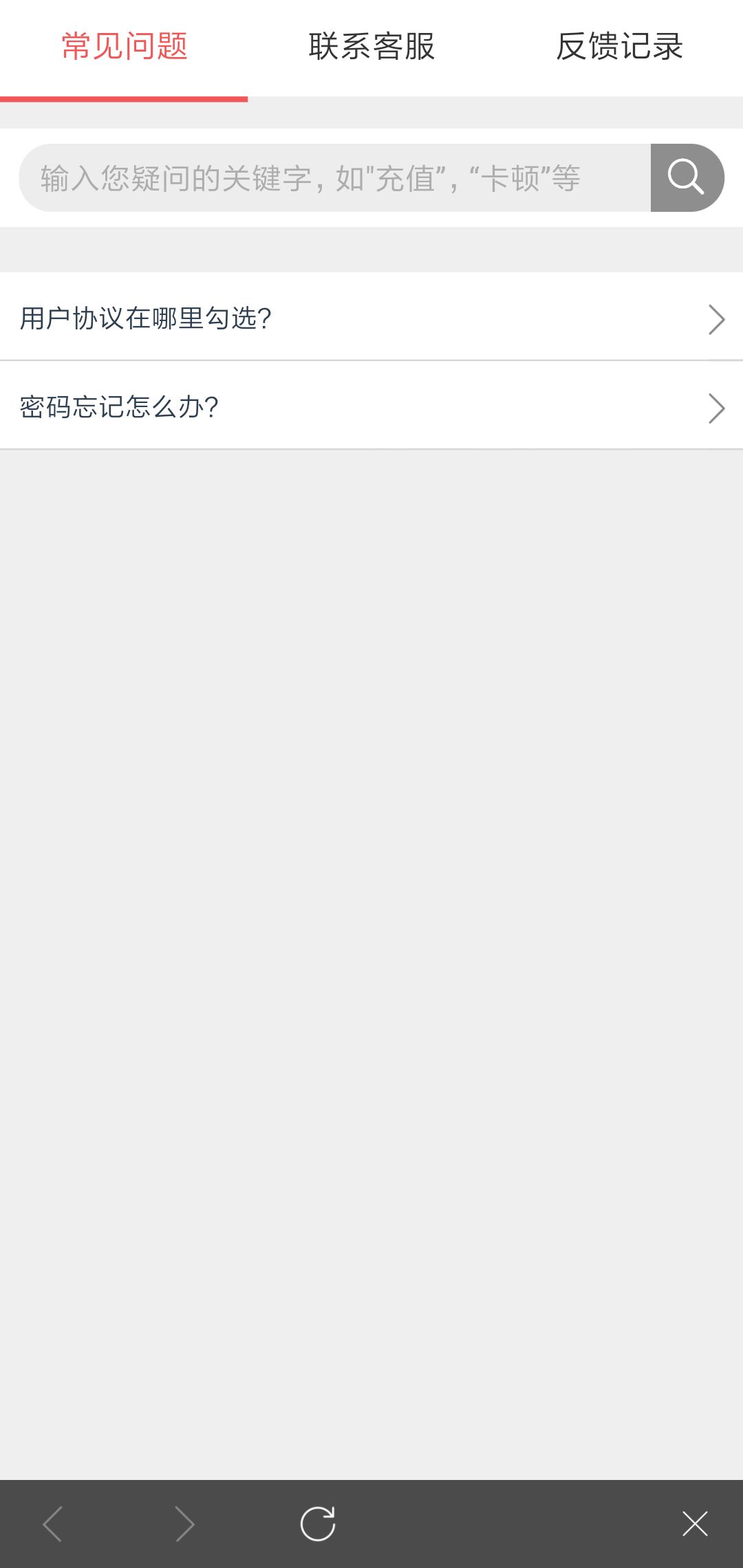Switch to the 联系客服 tab
Image resolution: width=743 pixels, height=1568 pixels.
point(371,47)
